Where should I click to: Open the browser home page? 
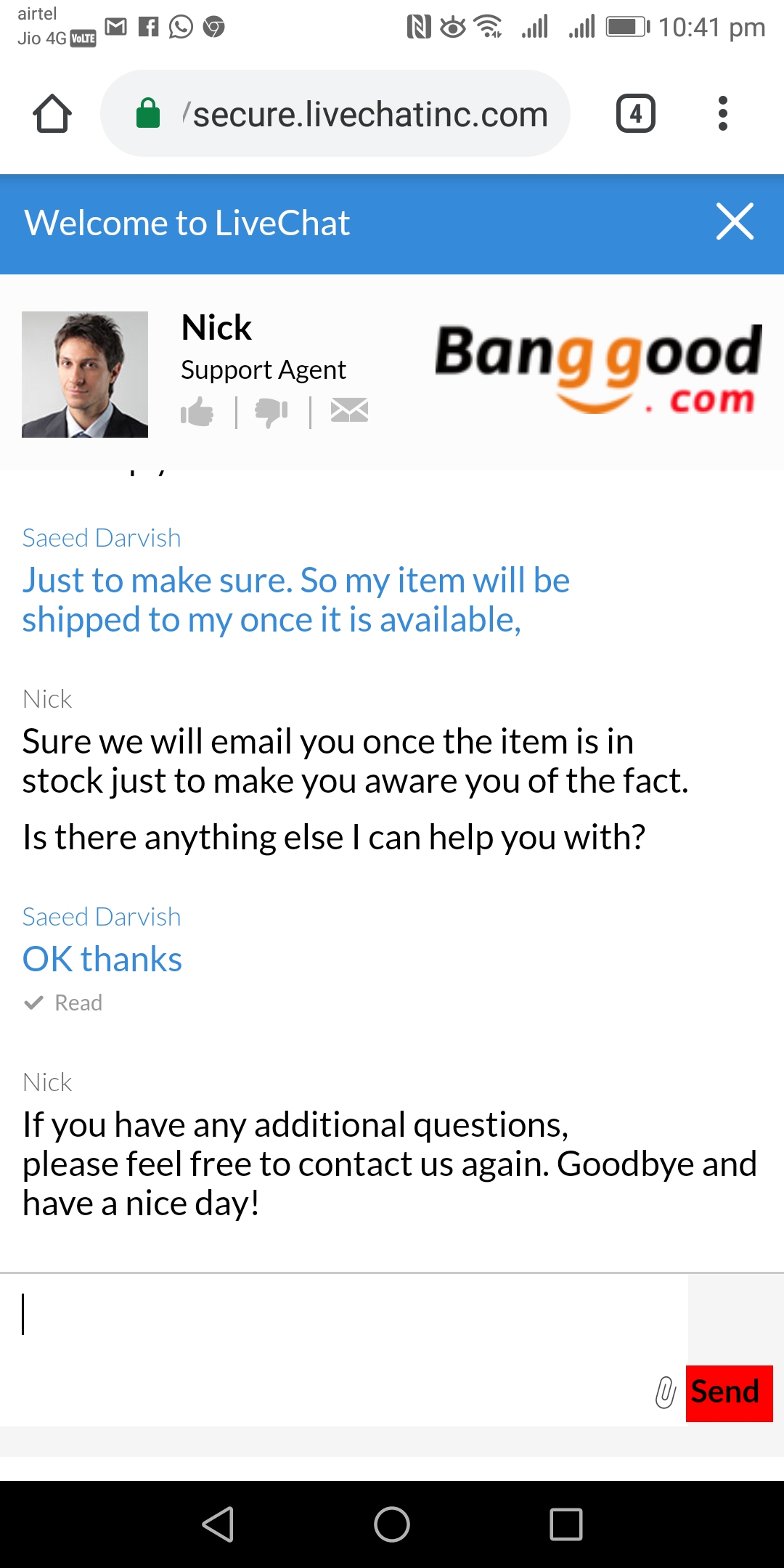52,114
